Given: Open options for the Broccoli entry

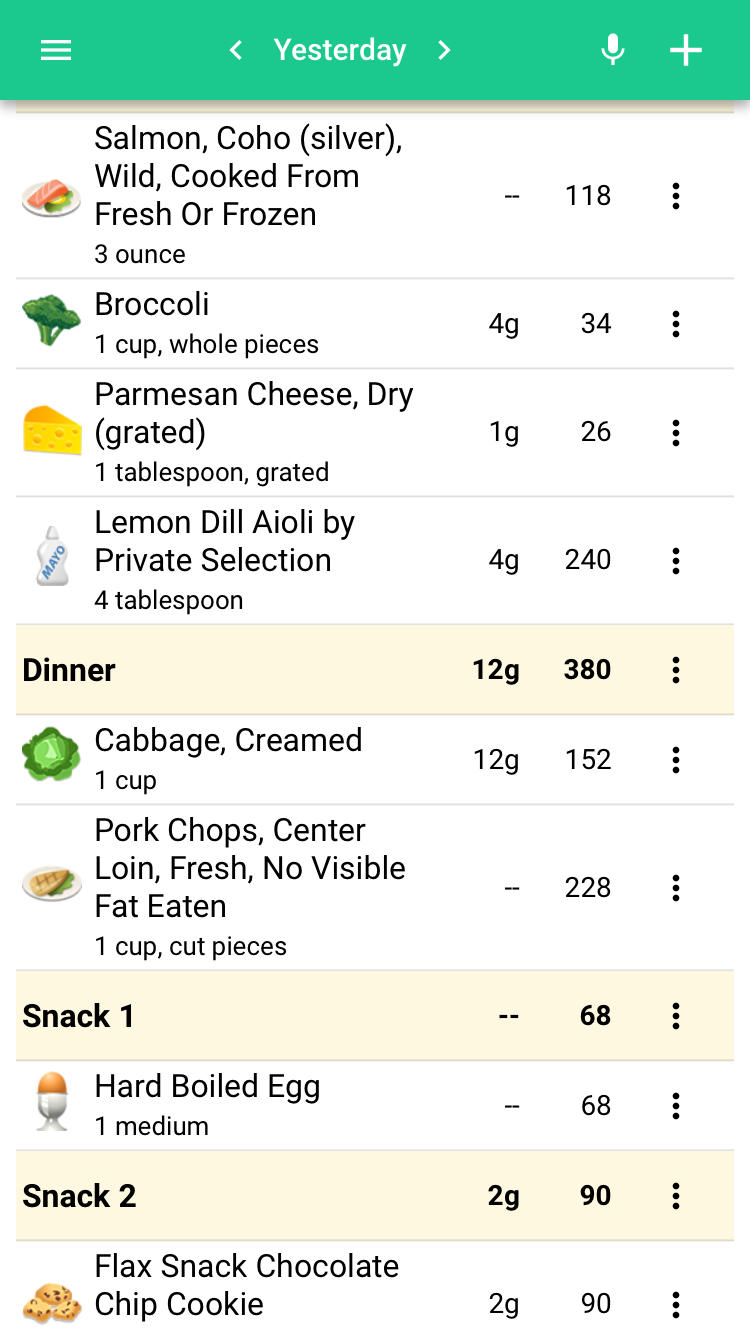Looking at the screenshot, I should pos(676,324).
